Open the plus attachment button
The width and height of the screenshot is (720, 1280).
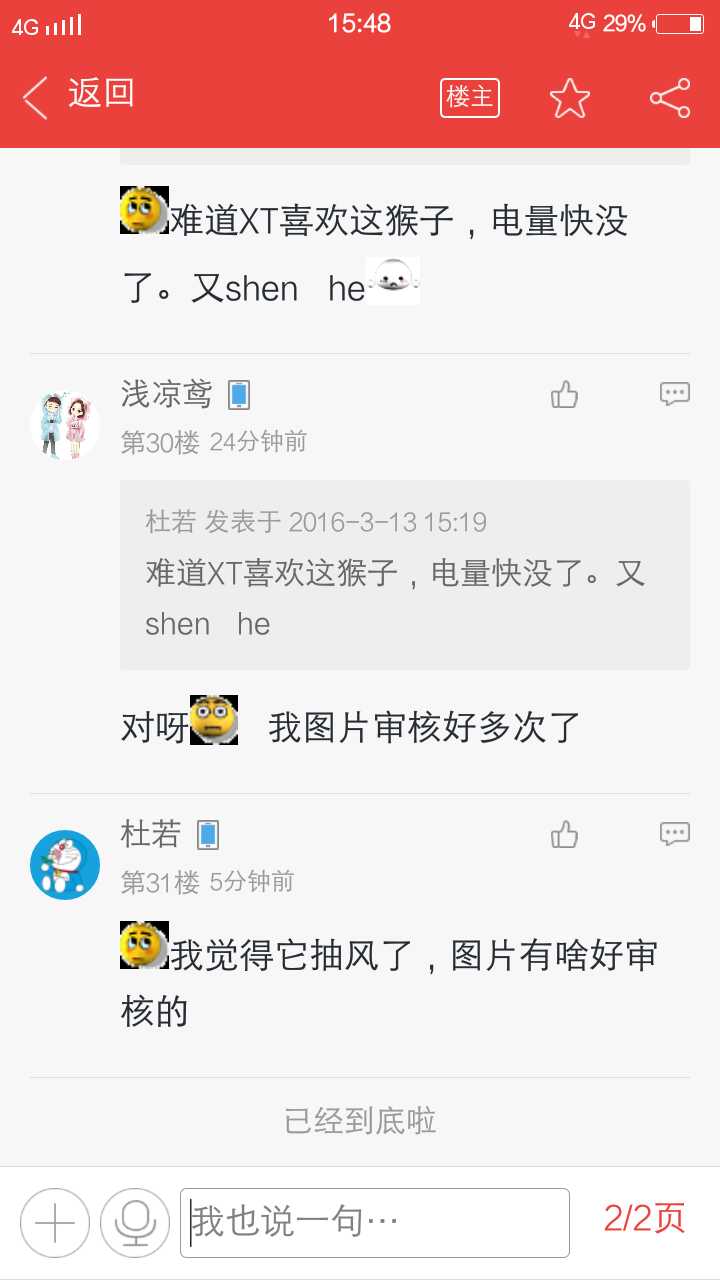coord(55,1222)
